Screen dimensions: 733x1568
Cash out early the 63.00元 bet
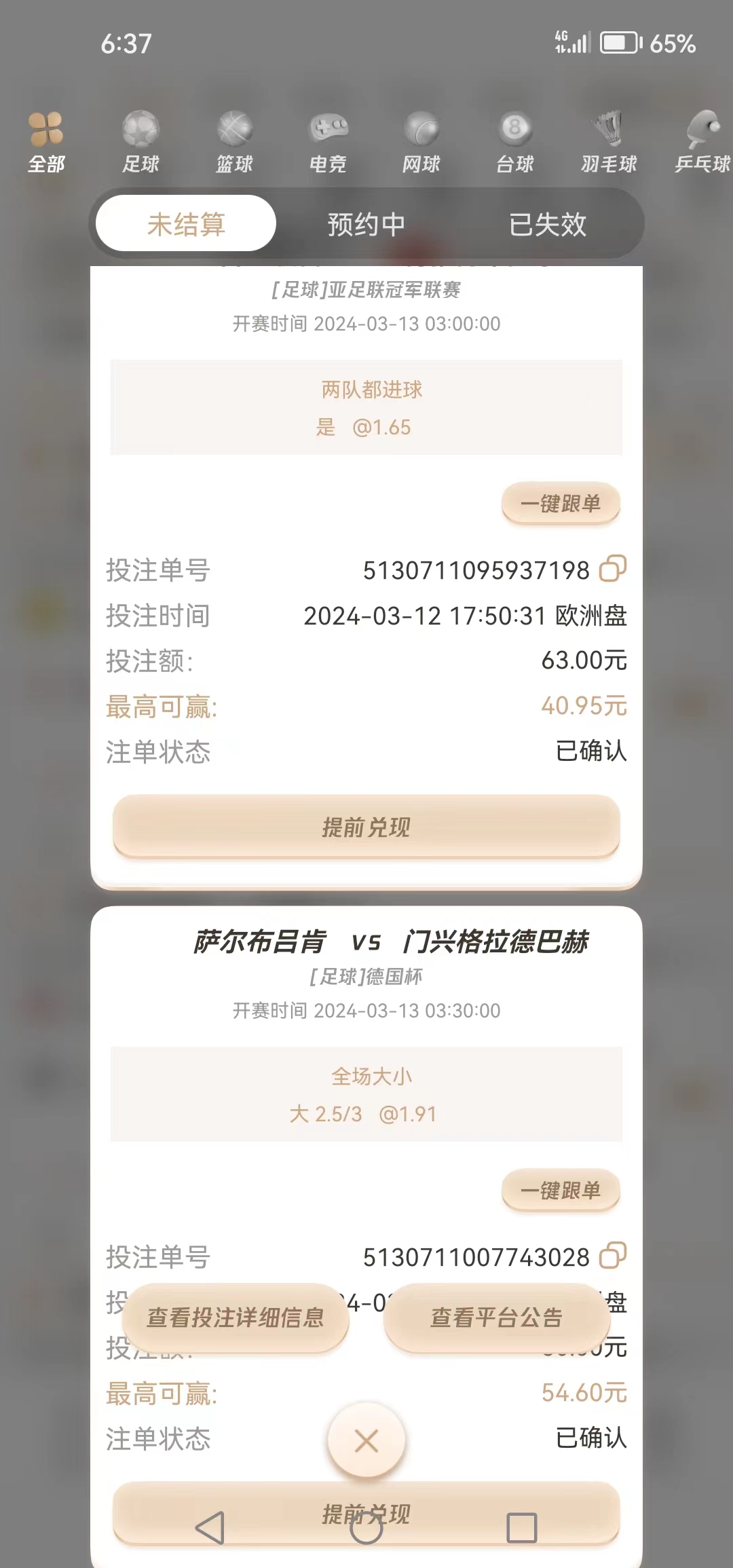click(x=366, y=827)
